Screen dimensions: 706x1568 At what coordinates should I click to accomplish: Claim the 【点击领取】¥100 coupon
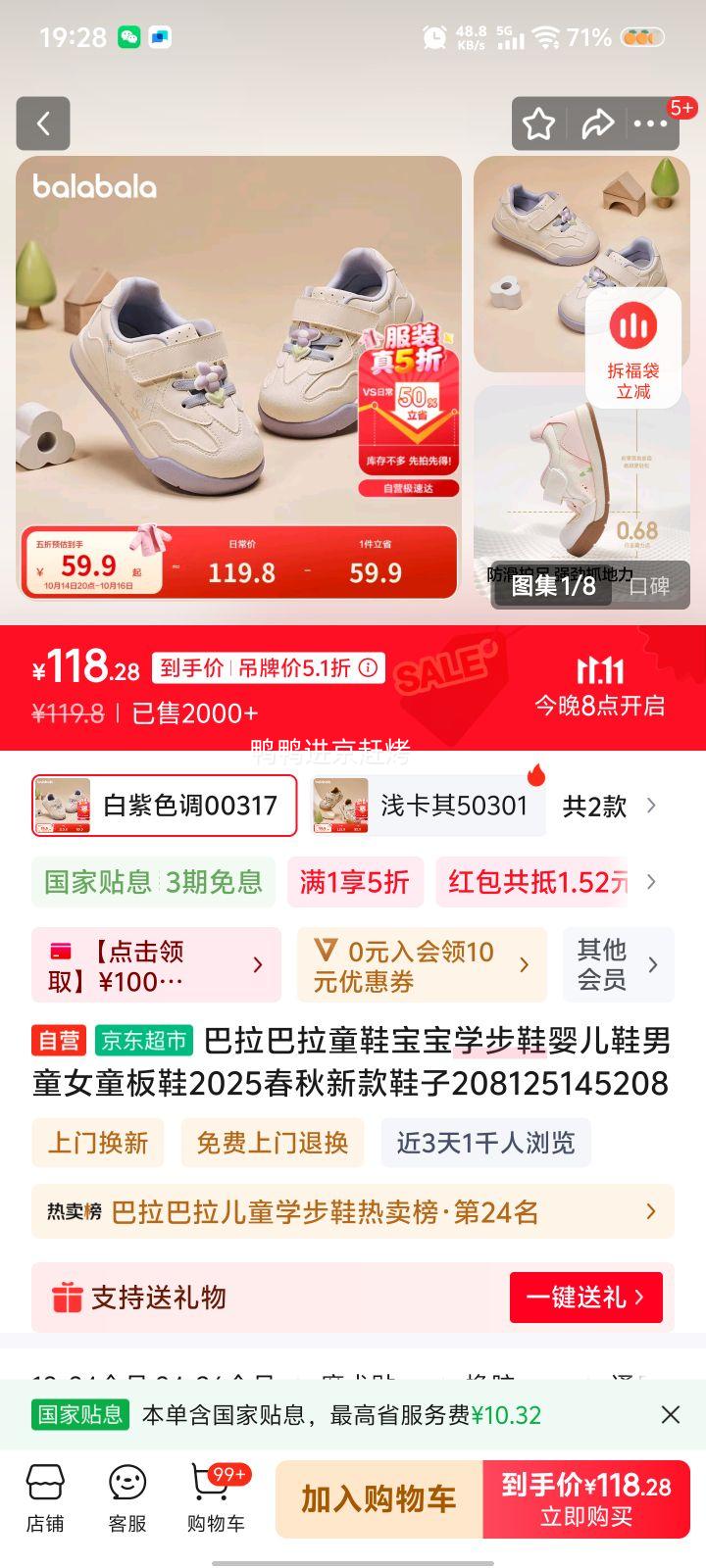click(x=156, y=965)
